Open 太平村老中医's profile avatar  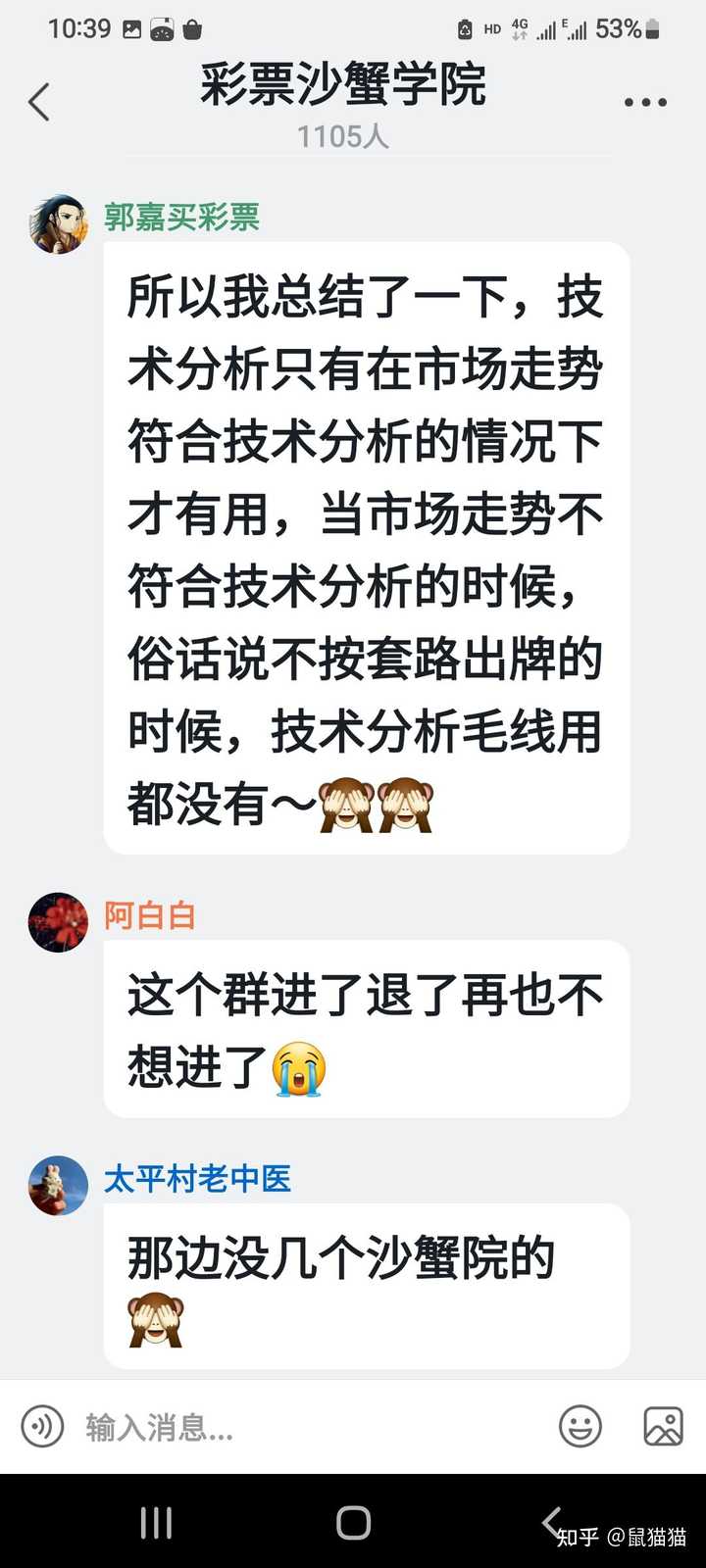pos(58,1186)
